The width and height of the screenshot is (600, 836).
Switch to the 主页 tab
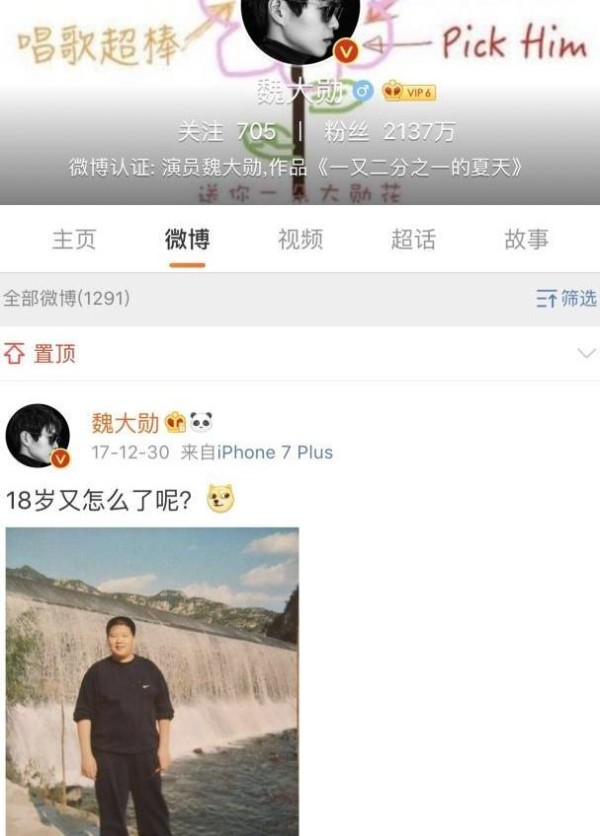(74, 240)
